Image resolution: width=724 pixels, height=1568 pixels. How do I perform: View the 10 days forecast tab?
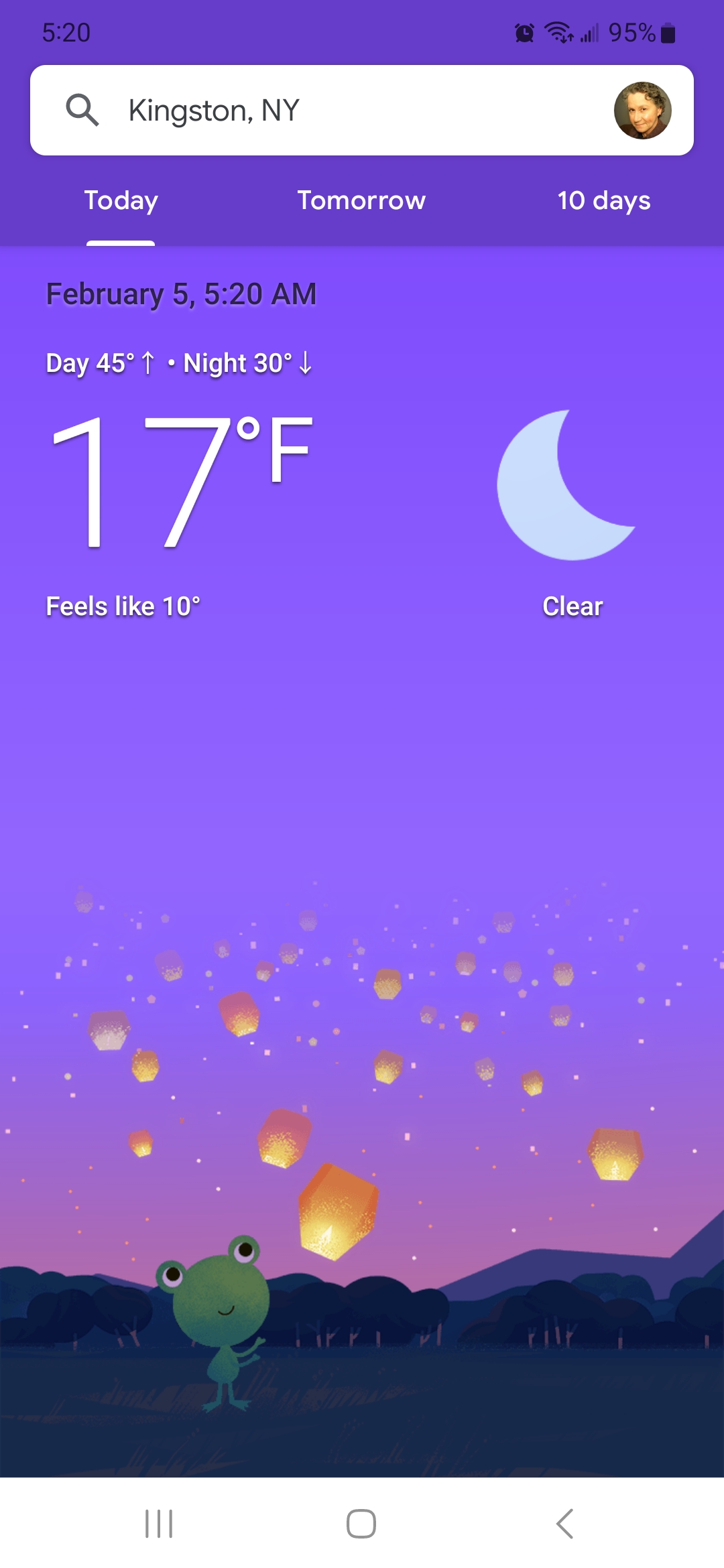click(x=603, y=200)
